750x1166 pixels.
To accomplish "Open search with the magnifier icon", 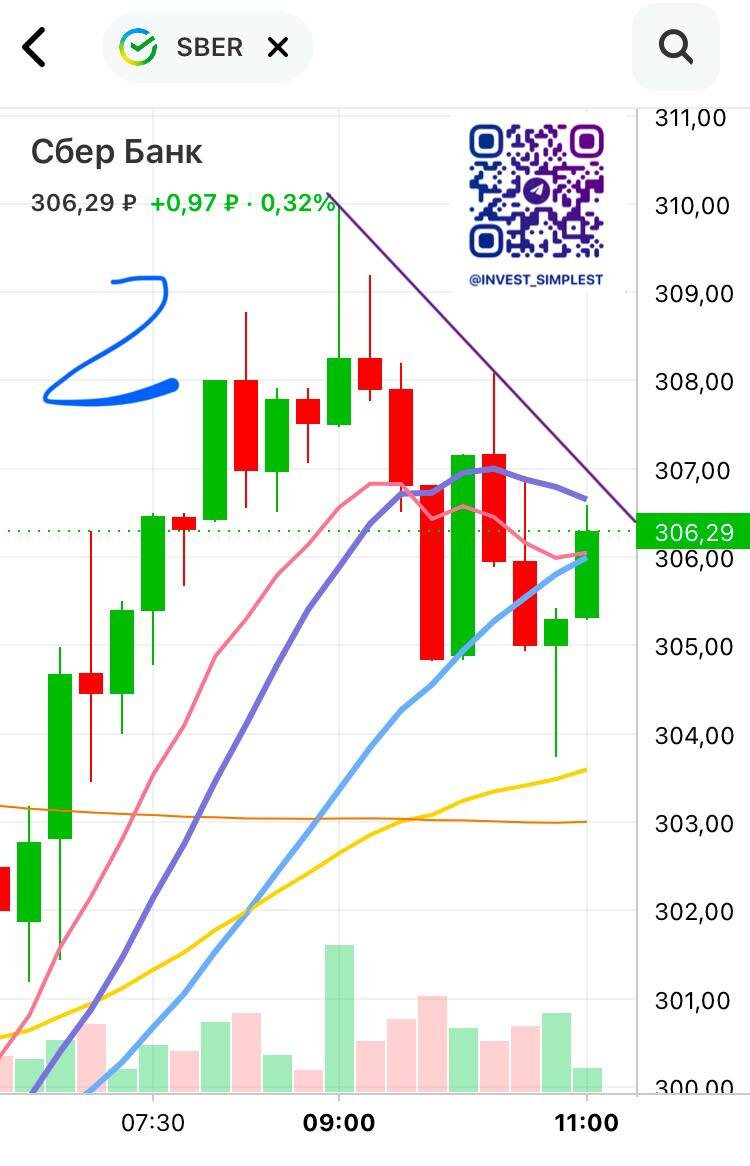I will point(676,47).
